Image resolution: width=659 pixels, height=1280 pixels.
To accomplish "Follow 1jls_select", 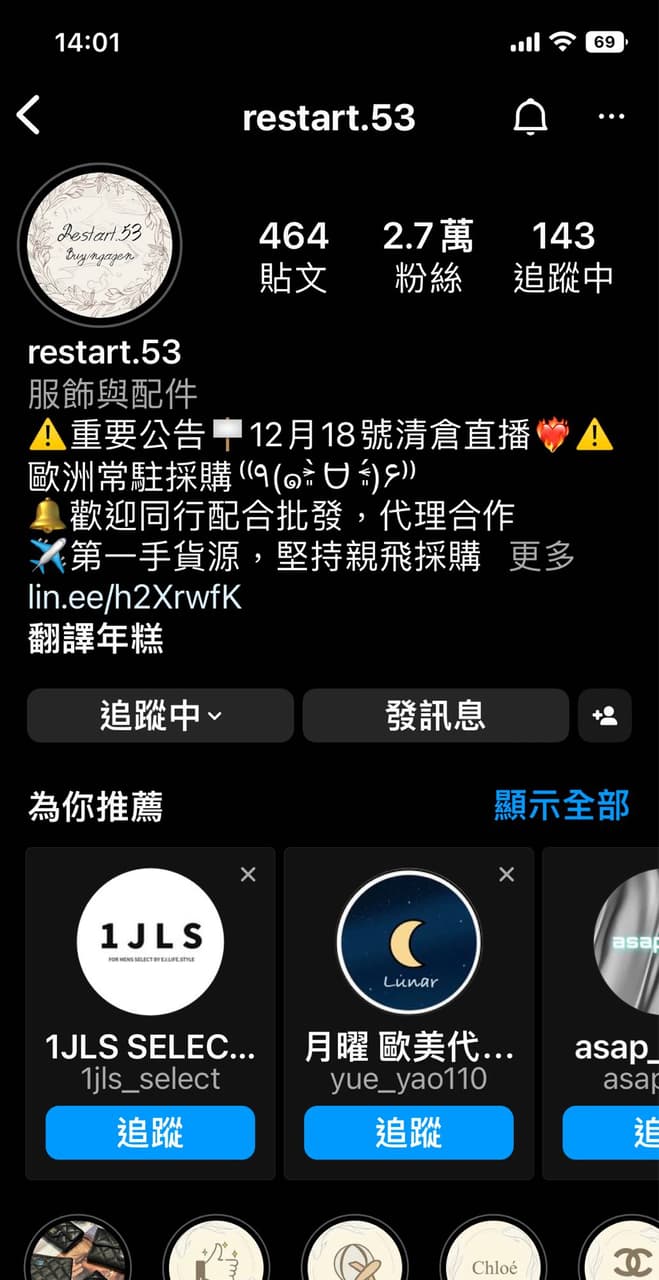I will 150,1132.
